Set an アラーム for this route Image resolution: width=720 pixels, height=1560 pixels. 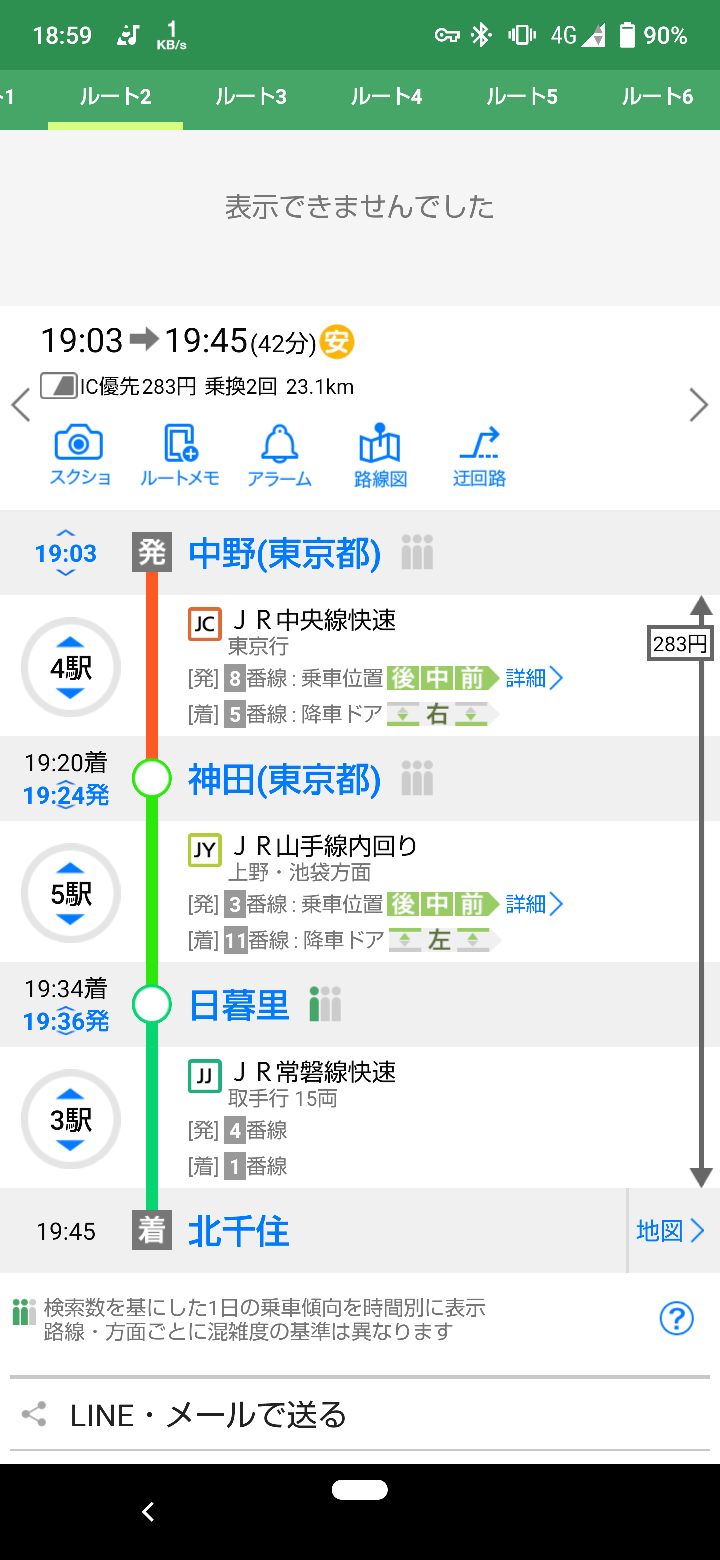(x=280, y=456)
